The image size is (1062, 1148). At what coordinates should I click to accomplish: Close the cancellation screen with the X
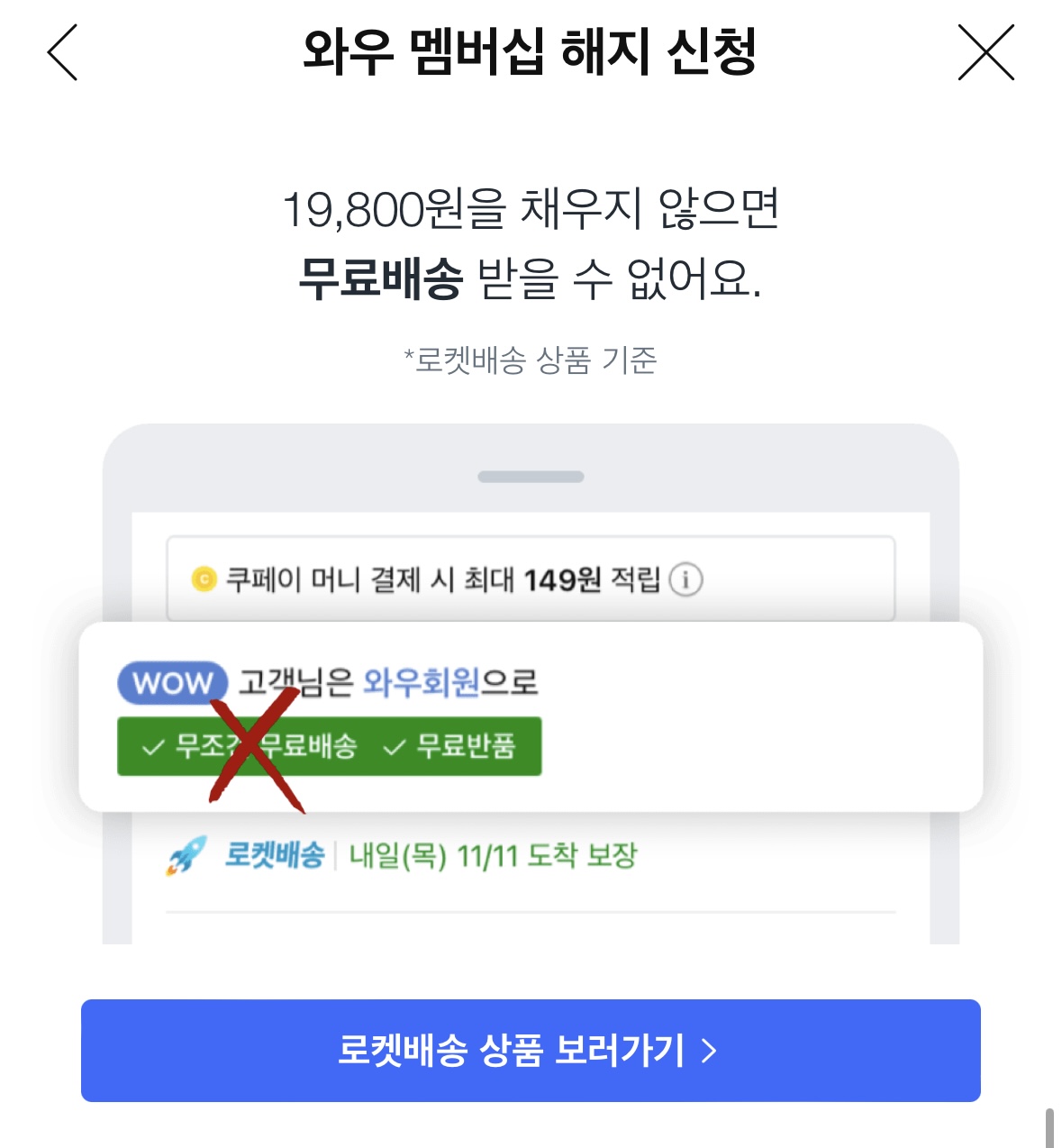pyautogui.click(x=986, y=52)
